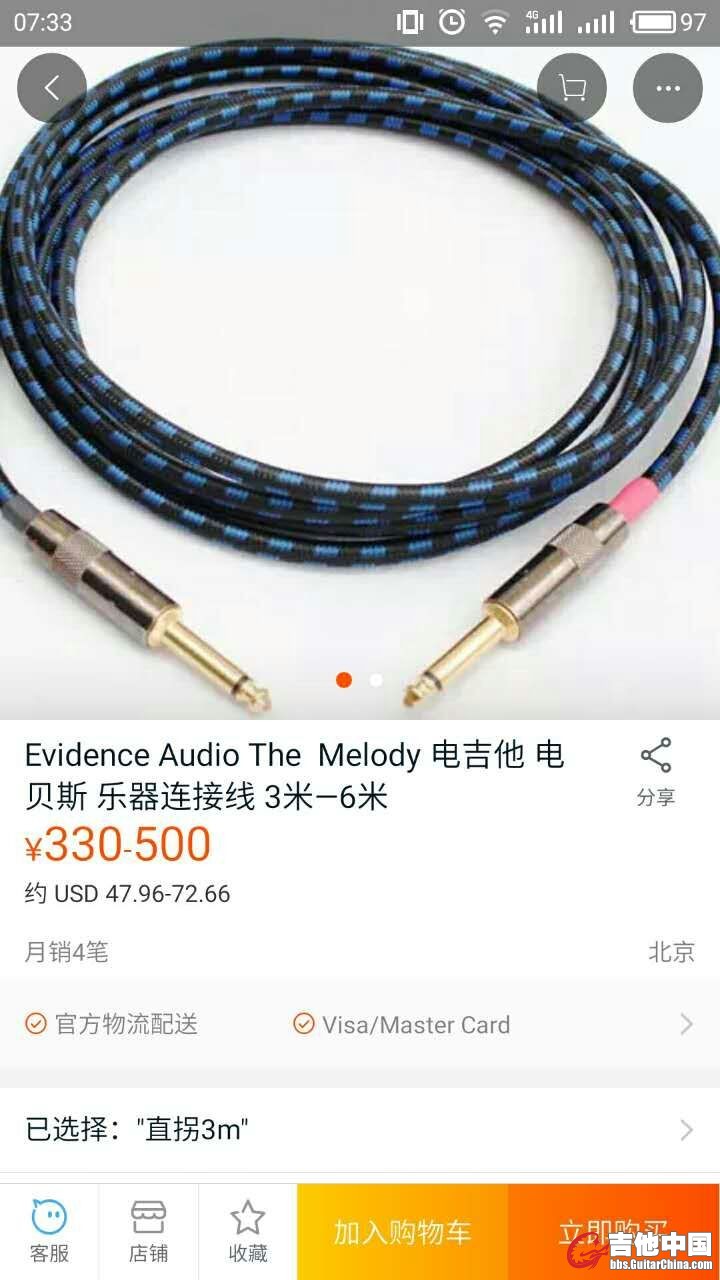This screenshot has width=720, height=1280.
Task: Open the 官方物流配送 service details row
Action: tap(360, 1024)
